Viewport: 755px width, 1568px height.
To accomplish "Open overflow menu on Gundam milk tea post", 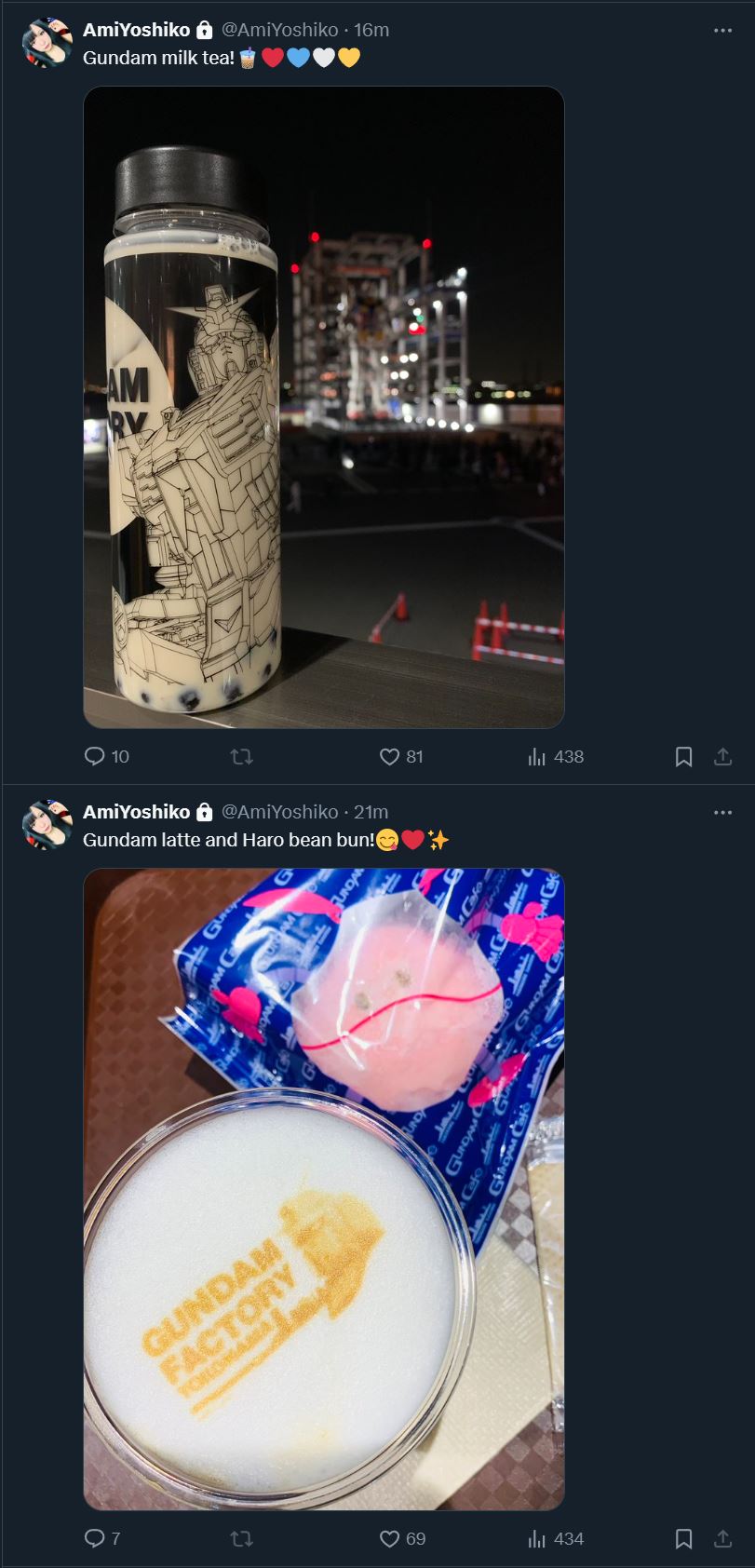I will [722, 31].
